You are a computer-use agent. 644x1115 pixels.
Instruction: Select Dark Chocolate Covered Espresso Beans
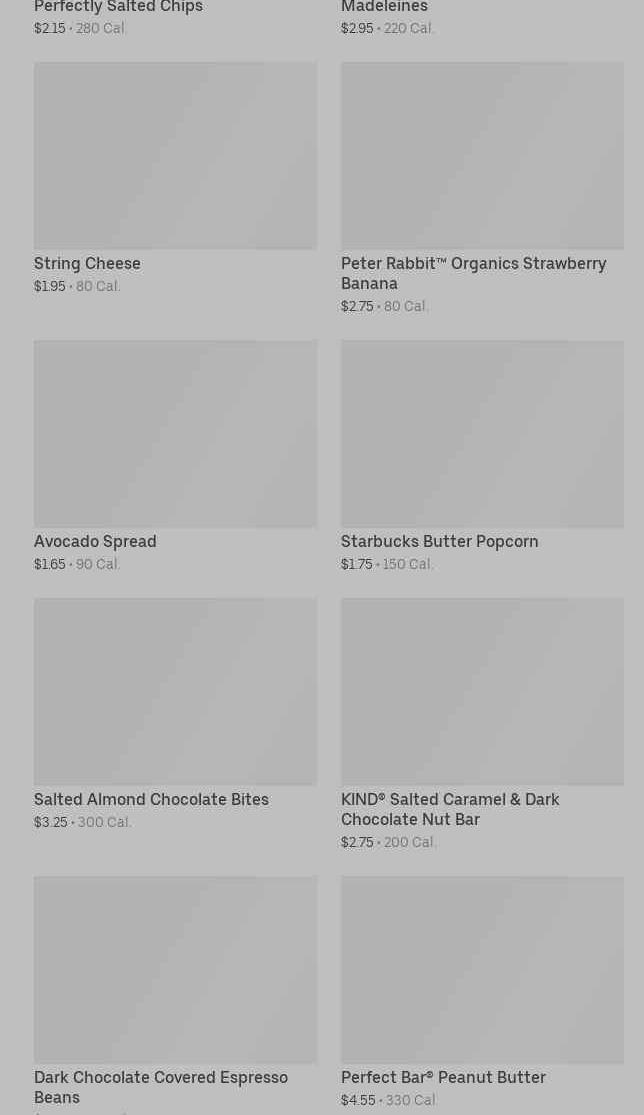point(175,970)
